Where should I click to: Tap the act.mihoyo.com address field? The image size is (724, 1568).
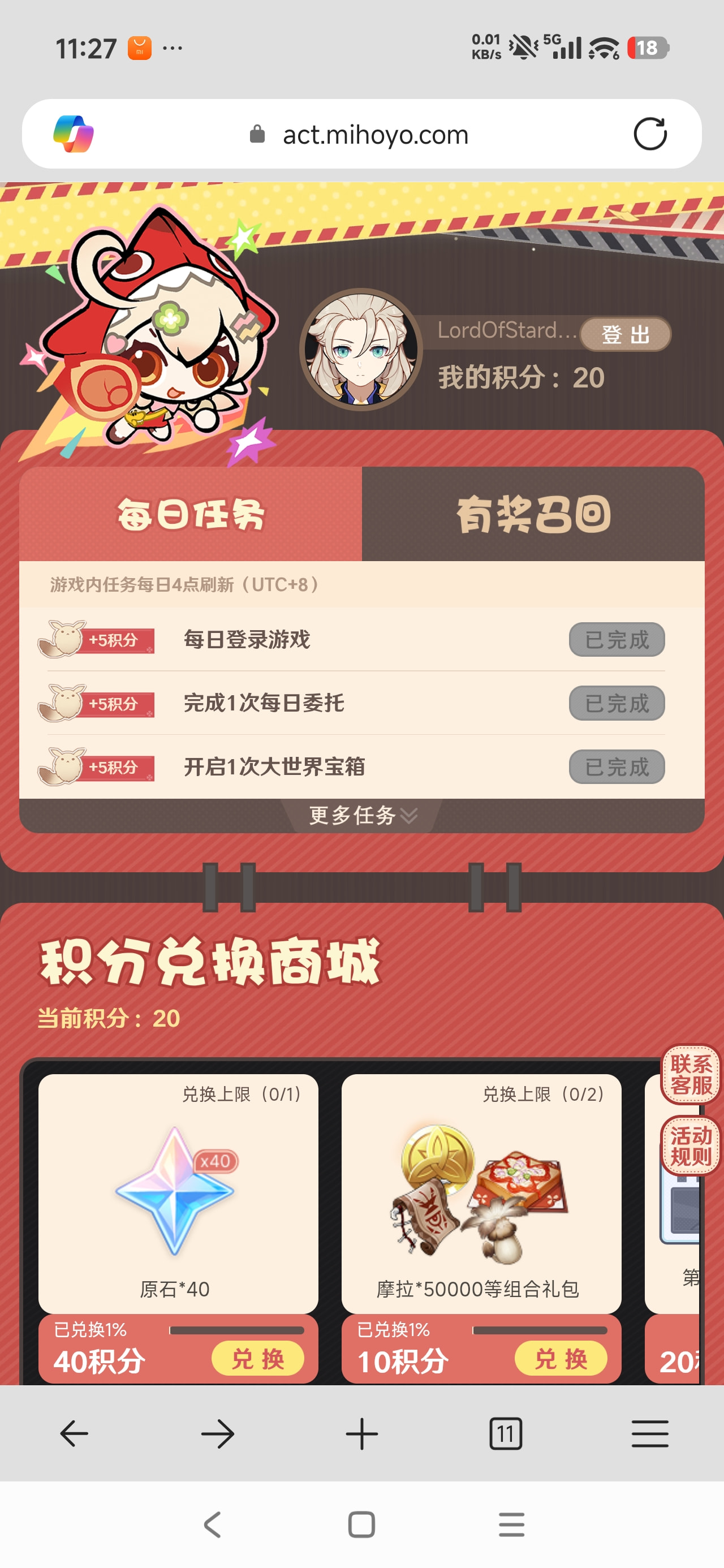[x=375, y=135]
